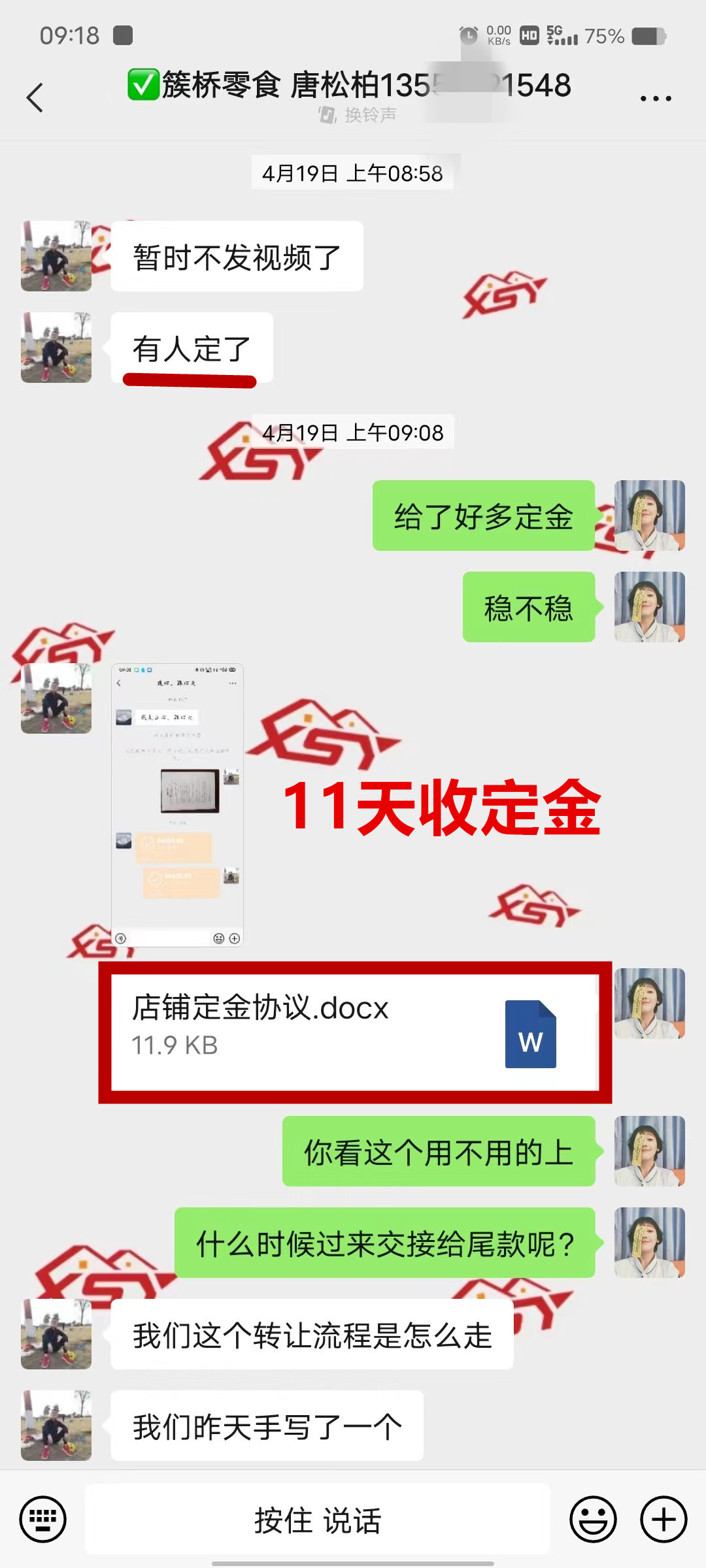Open the plus attachment menu
This screenshot has height=1568, width=706.
point(664,1519)
